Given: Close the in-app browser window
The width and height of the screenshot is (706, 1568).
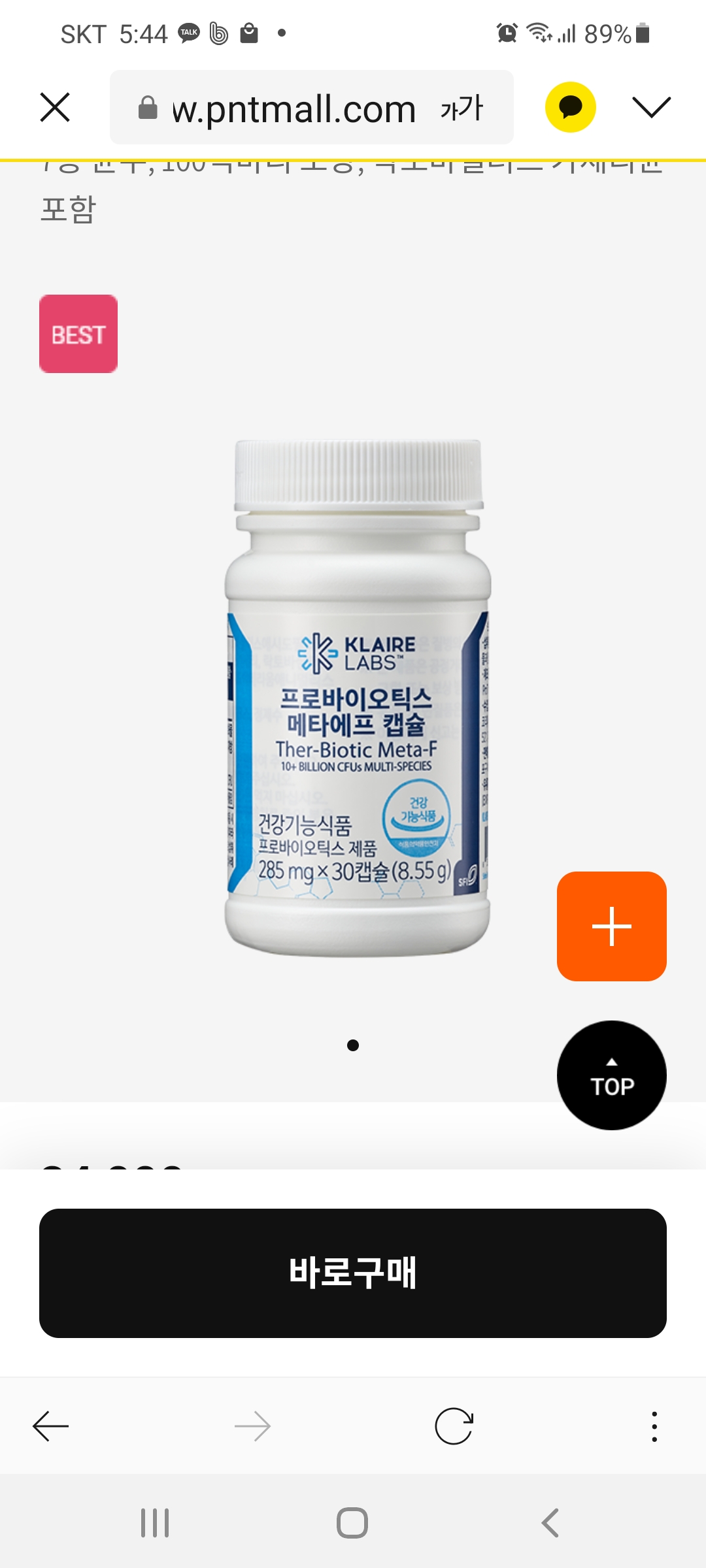Looking at the screenshot, I should pyautogui.click(x=55, y=107).
